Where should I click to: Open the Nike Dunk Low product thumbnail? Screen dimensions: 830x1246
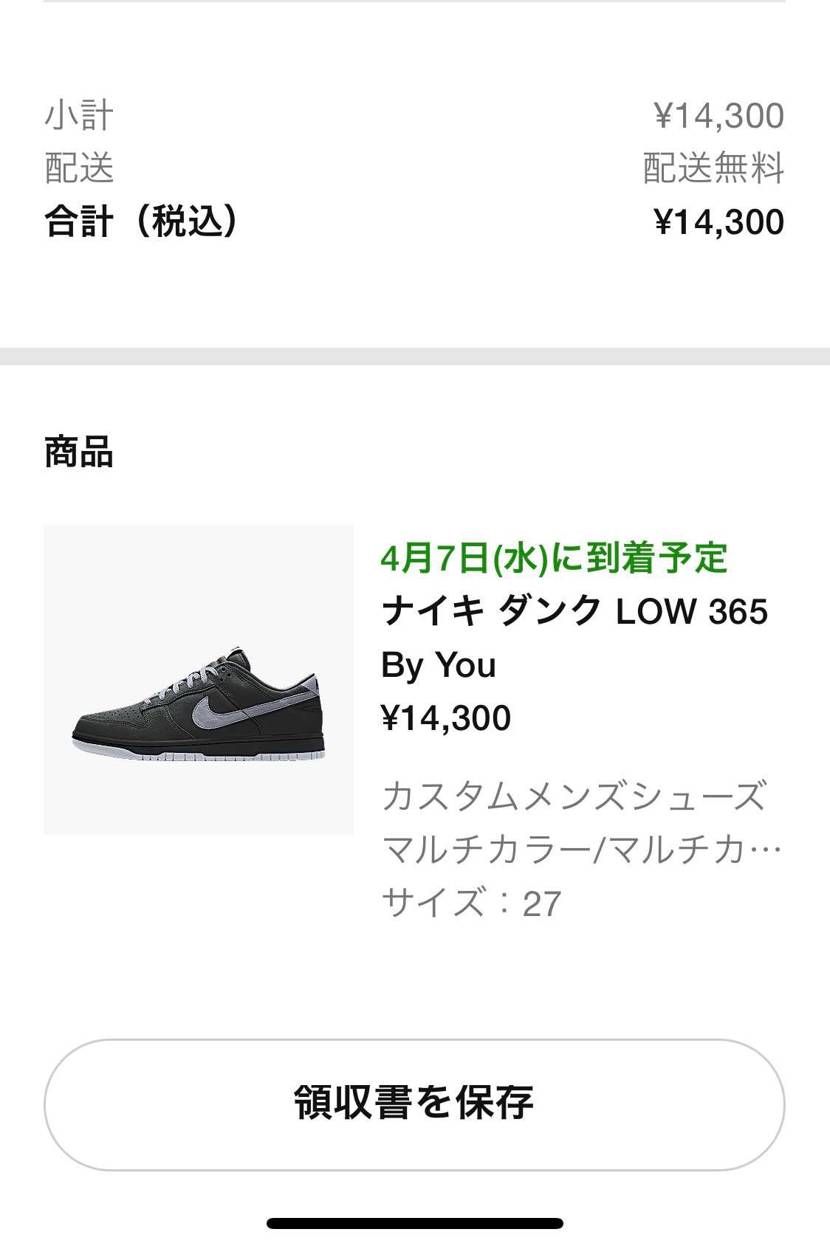click(x=200, y=679)
